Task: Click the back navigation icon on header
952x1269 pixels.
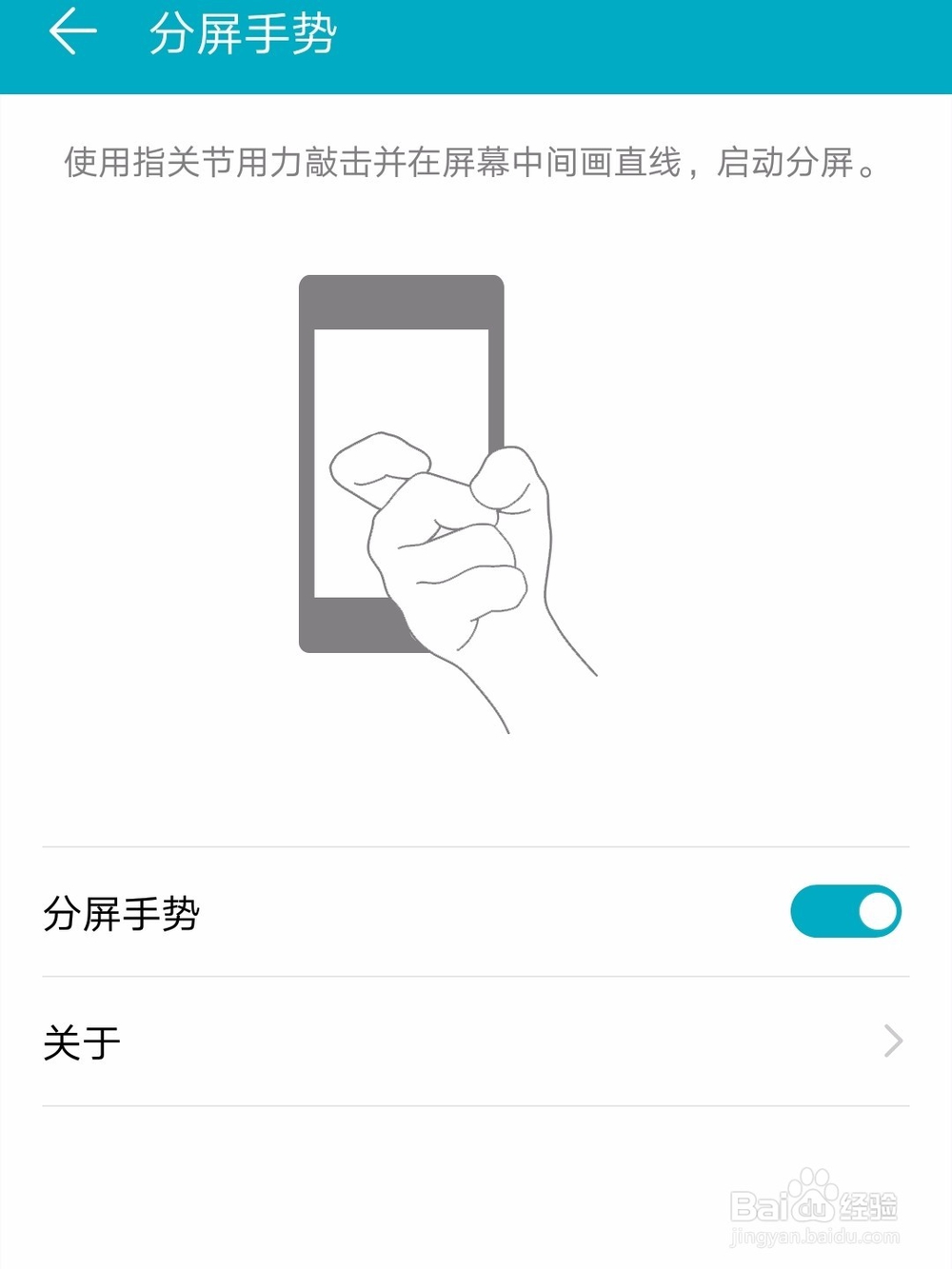Action: tap(71, 33)
